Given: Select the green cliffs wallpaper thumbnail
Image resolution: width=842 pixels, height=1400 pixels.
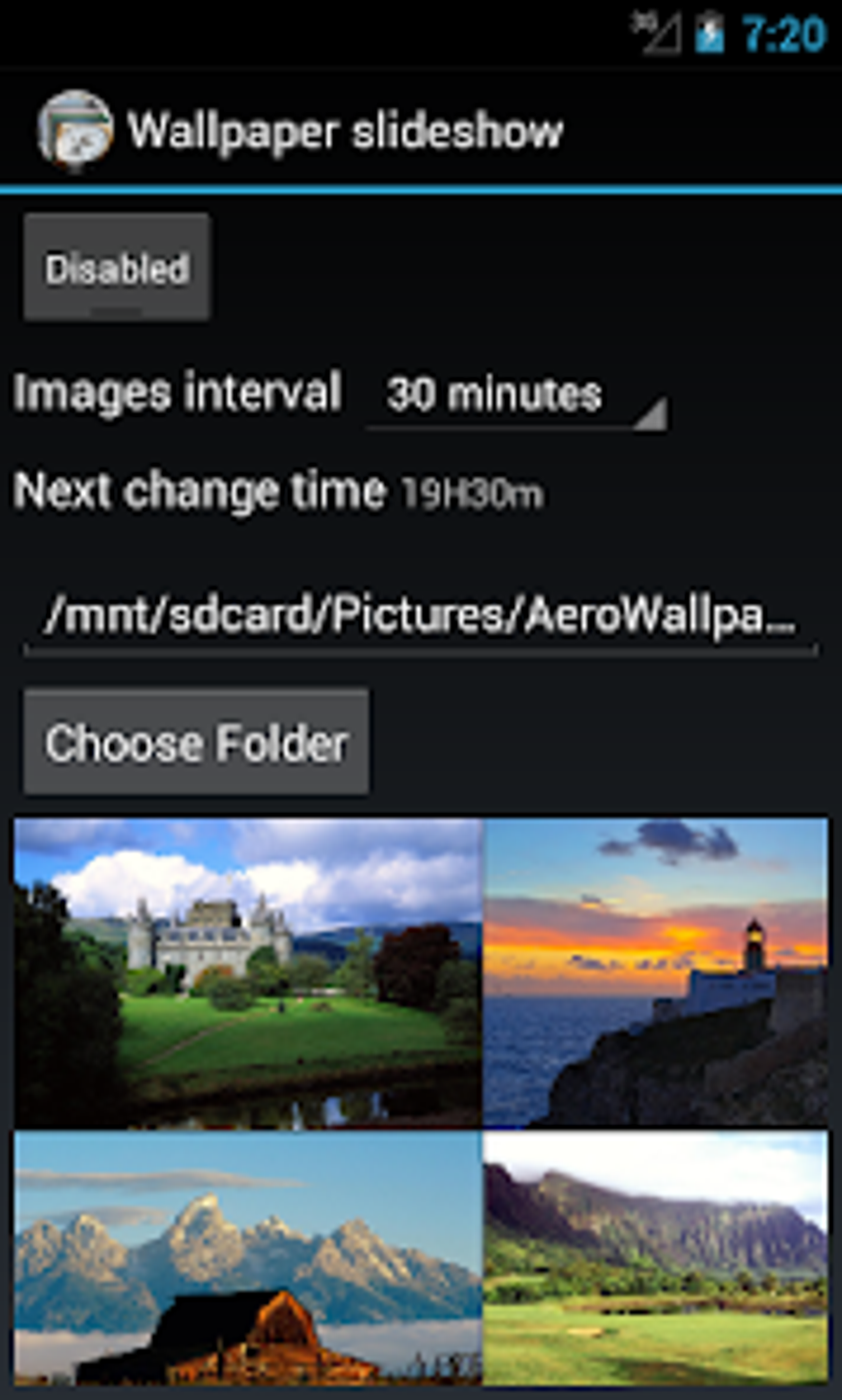Looking at the screenshot, I should pos(655,1257).
